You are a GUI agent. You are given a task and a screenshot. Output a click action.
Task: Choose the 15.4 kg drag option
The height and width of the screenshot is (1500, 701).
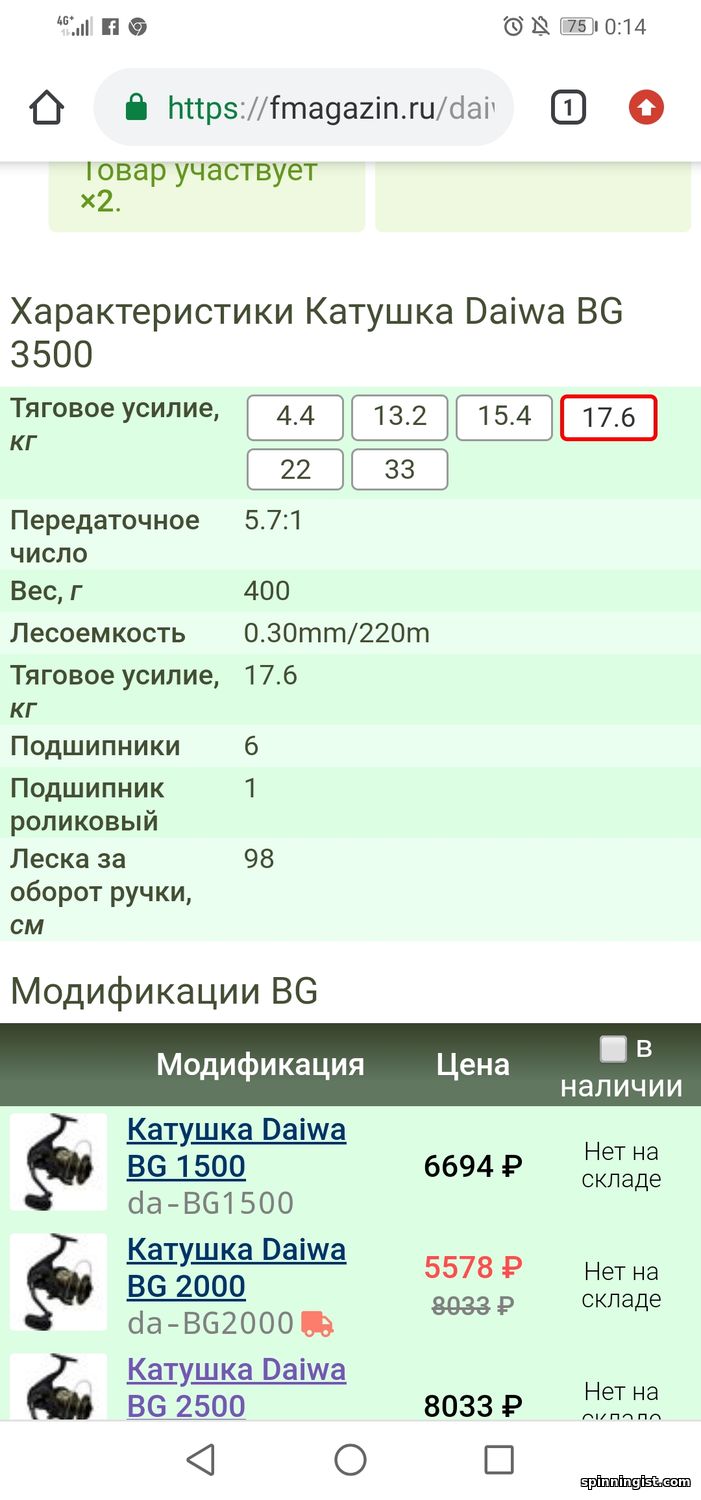pyautogui.click(x=504, y=417)
